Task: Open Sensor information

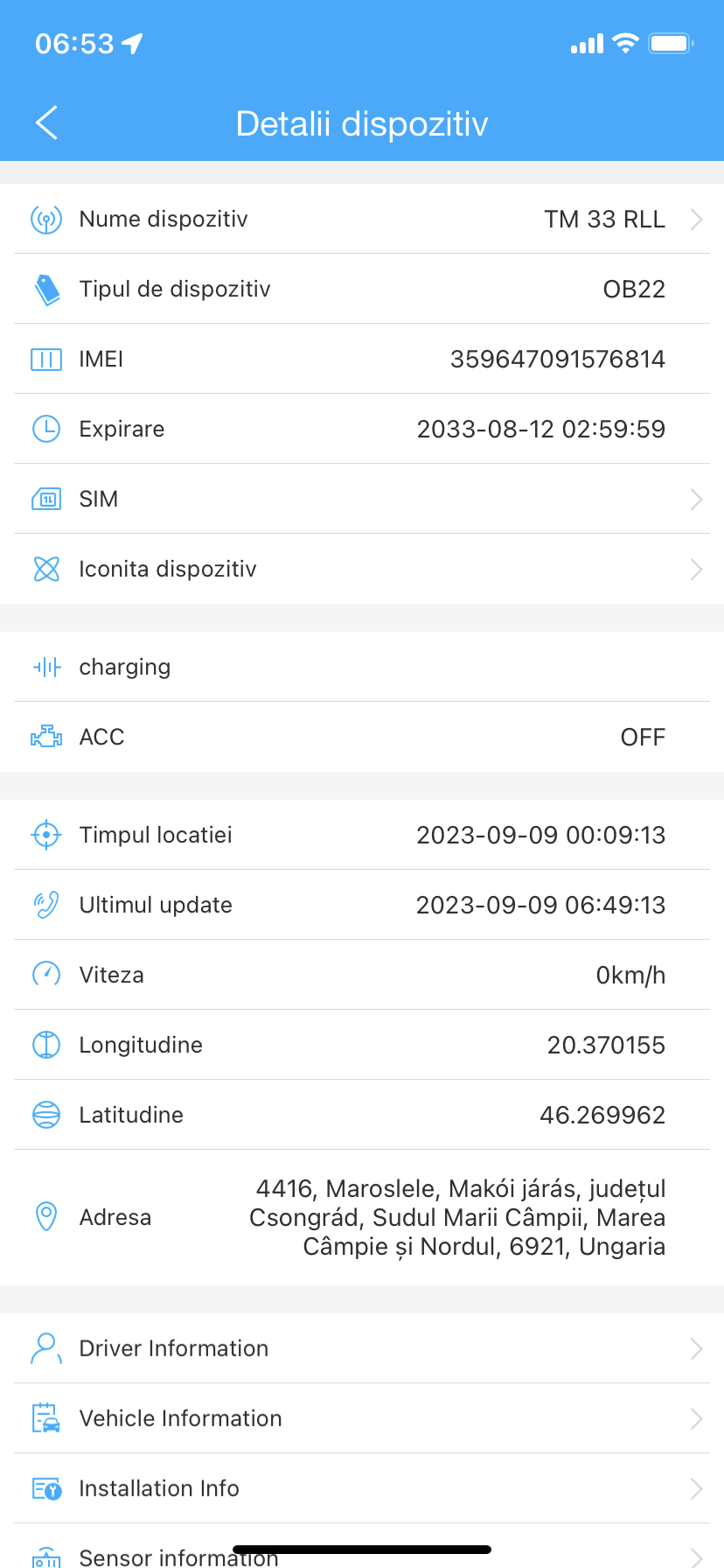Action: click(x=362, y=1556)
